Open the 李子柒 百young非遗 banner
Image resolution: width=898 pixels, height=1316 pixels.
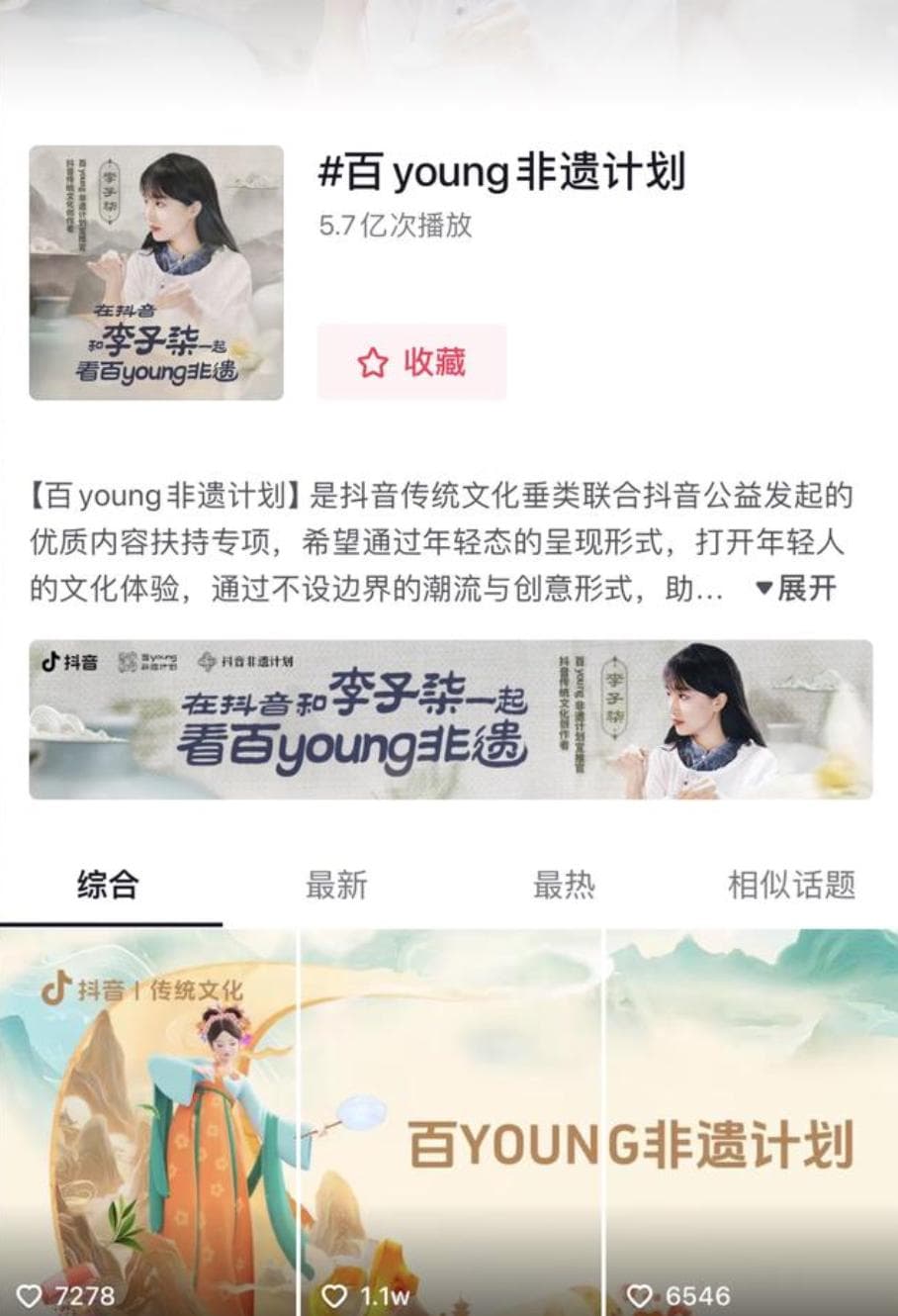[450, 719]
